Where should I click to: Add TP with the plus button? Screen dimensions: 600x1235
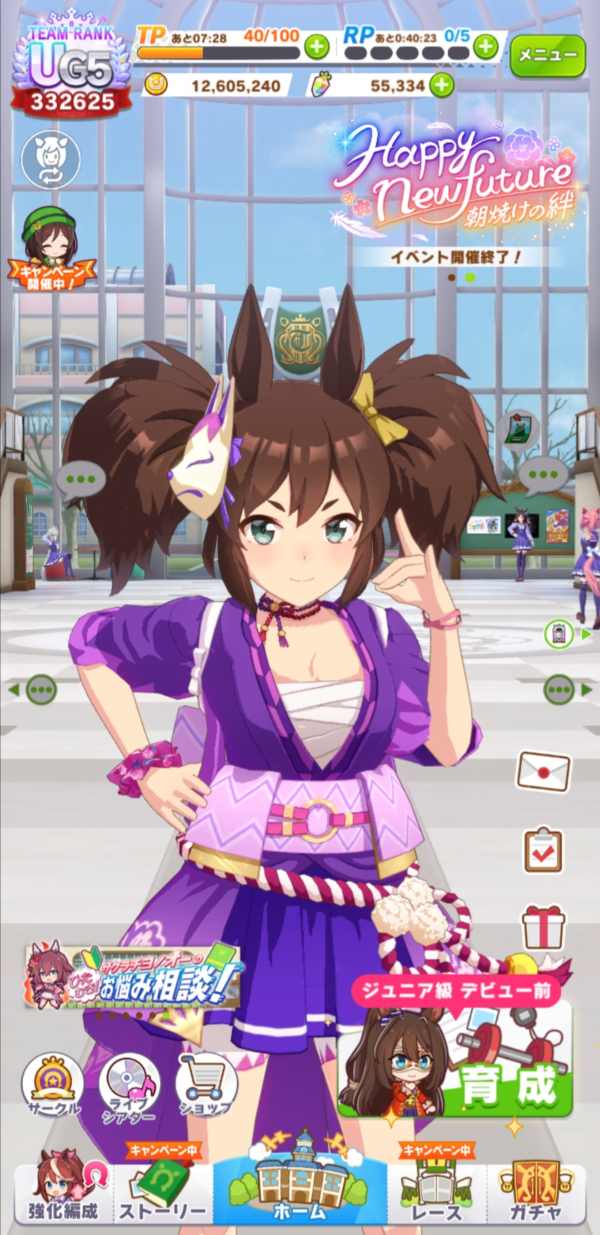316,45
